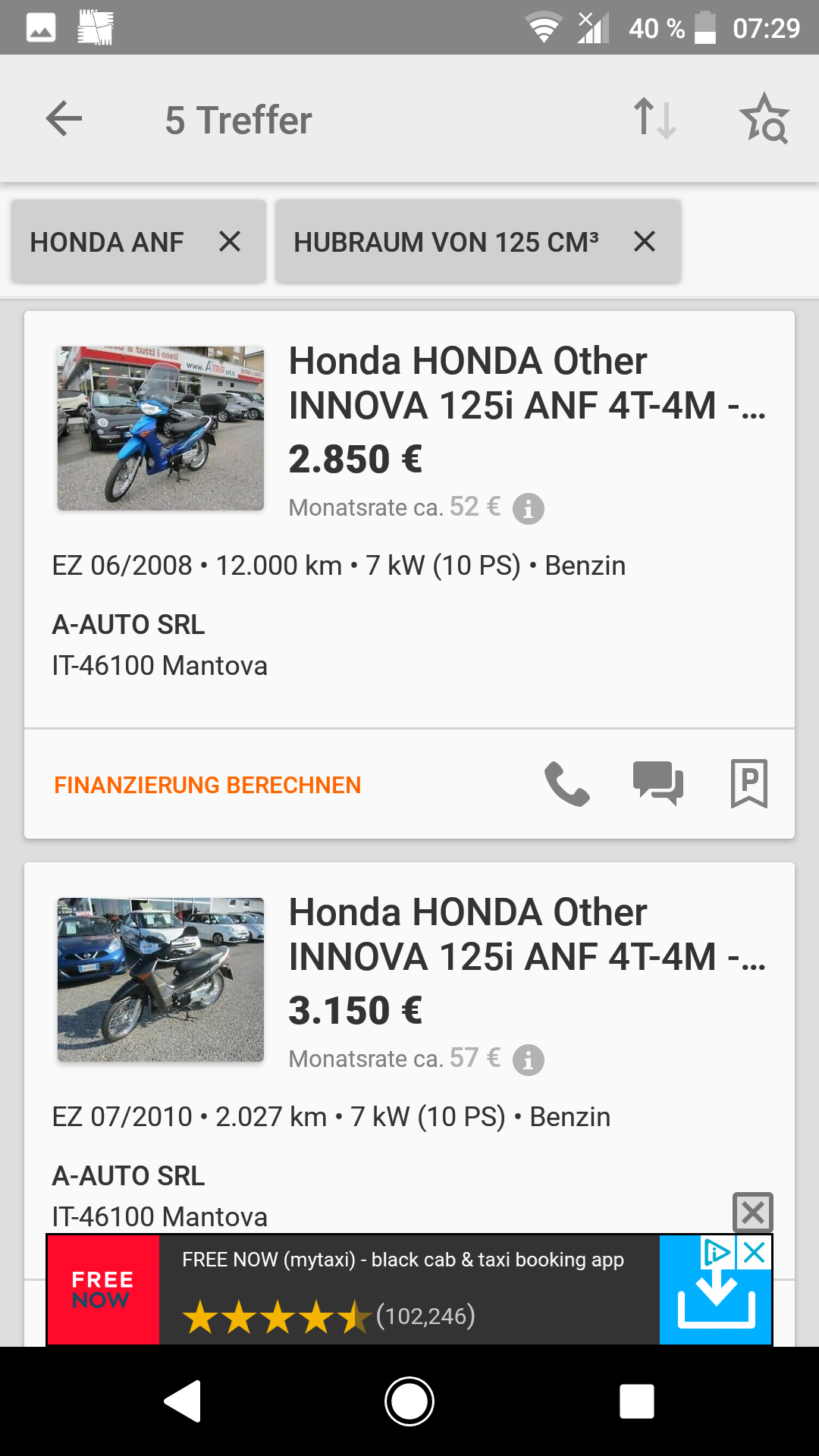819x1456 pixels.
Task: Message the seller of the 2.850 € Honda
Action: tap(657, 784)
